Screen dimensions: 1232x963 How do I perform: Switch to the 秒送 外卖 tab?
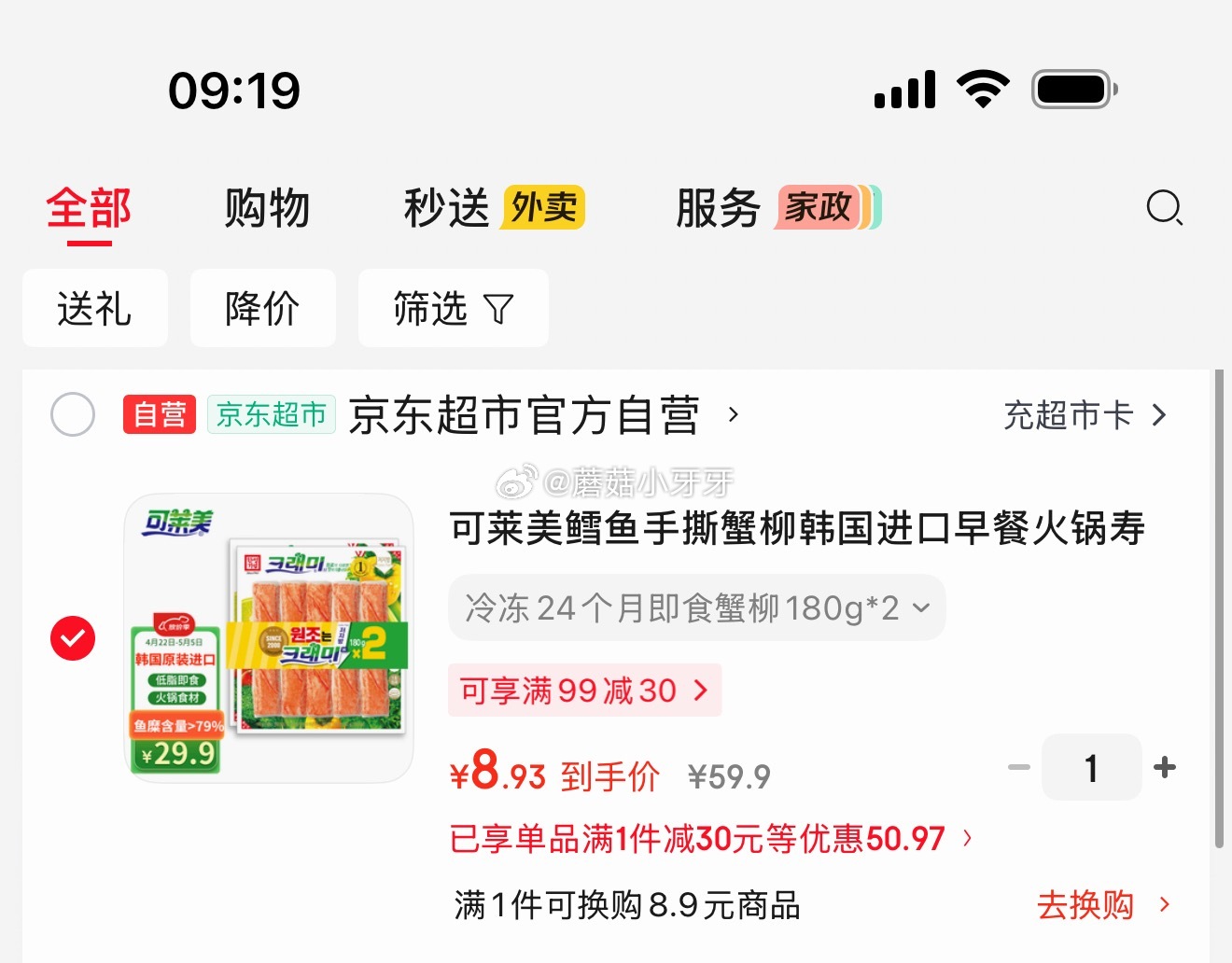(493, 207)
